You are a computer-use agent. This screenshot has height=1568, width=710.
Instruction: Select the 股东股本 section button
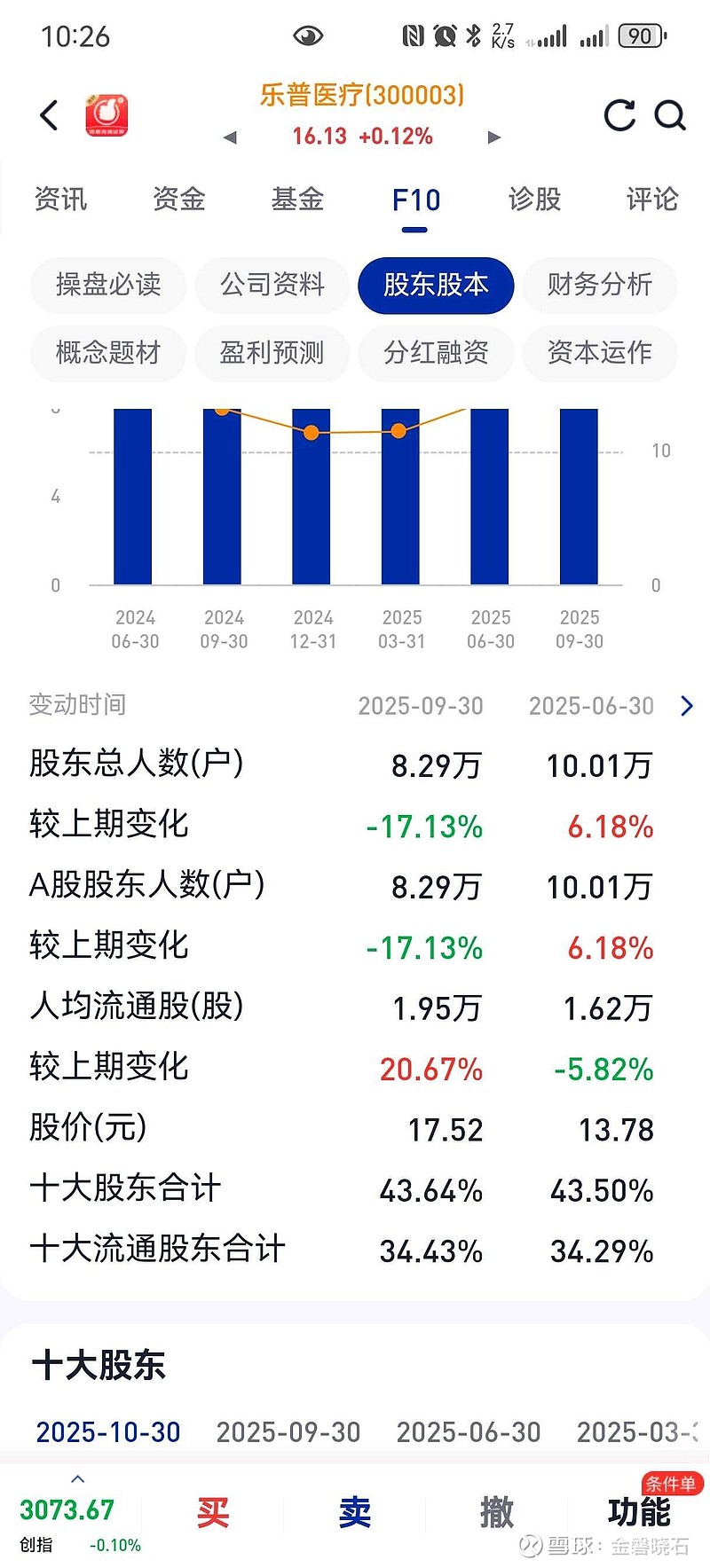tap(435, 286)
